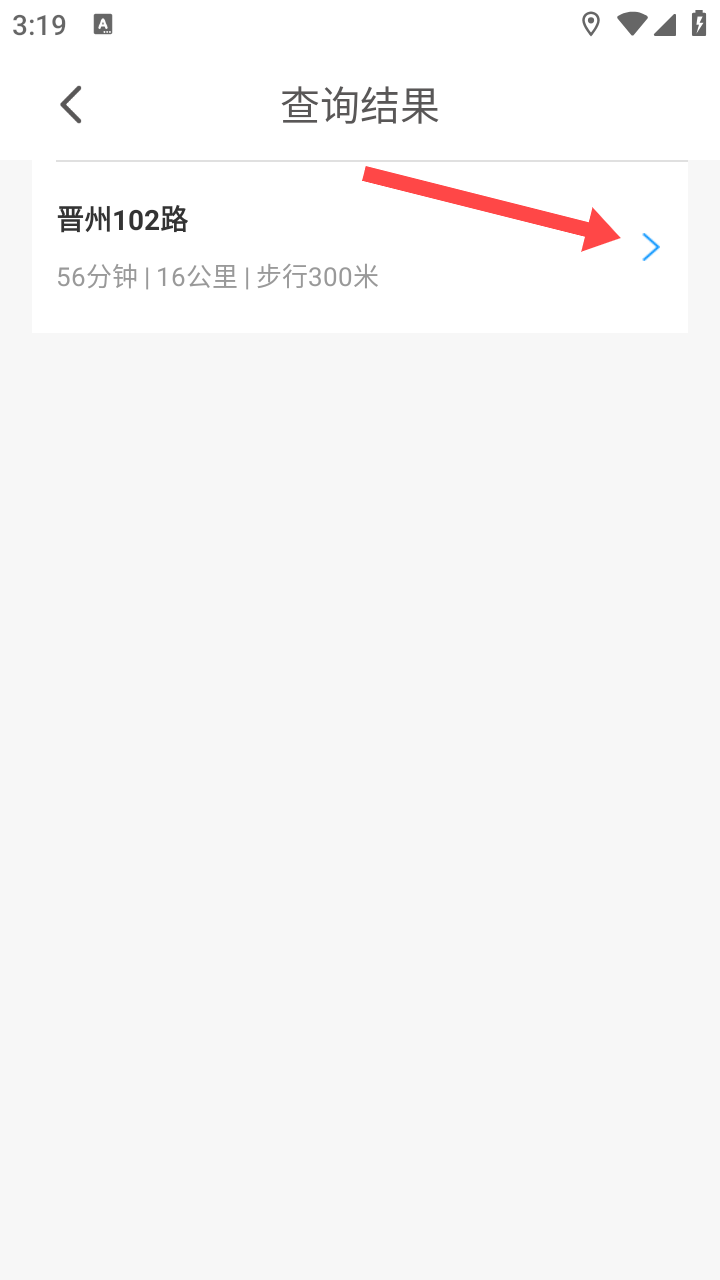Tap the blue chevron beside 晋州102路
This screenshot has height=1280, width=720.
(x=651, y=247)
